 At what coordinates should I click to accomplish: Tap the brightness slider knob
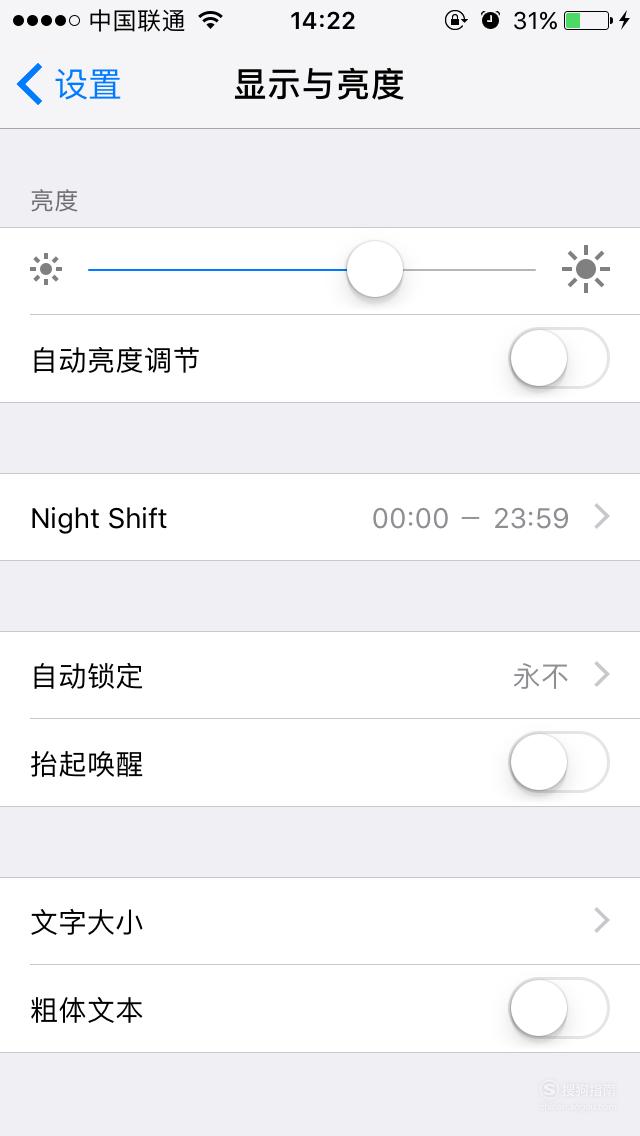coord(375,270)
